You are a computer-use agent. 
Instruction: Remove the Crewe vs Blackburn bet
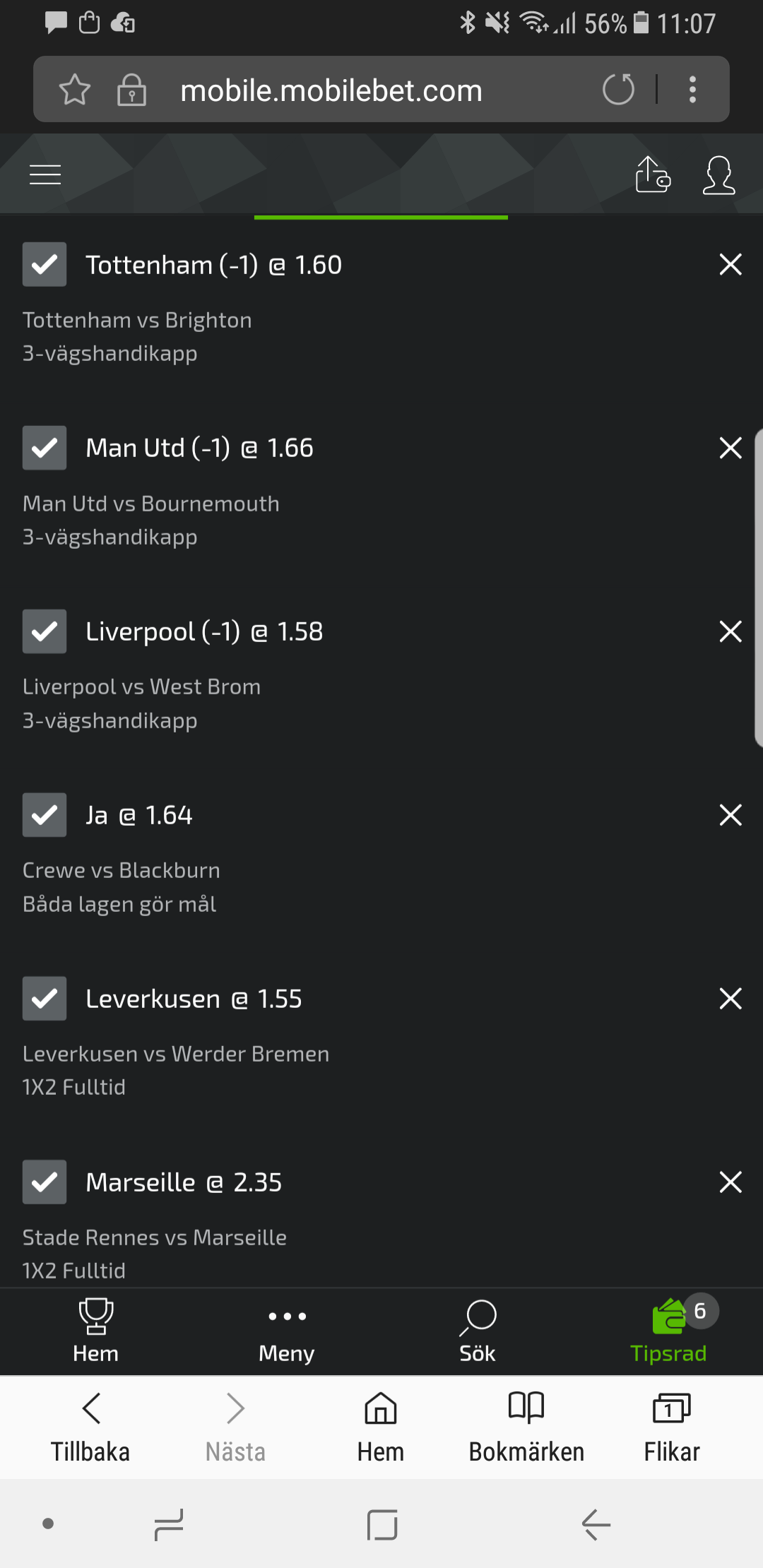731,815
